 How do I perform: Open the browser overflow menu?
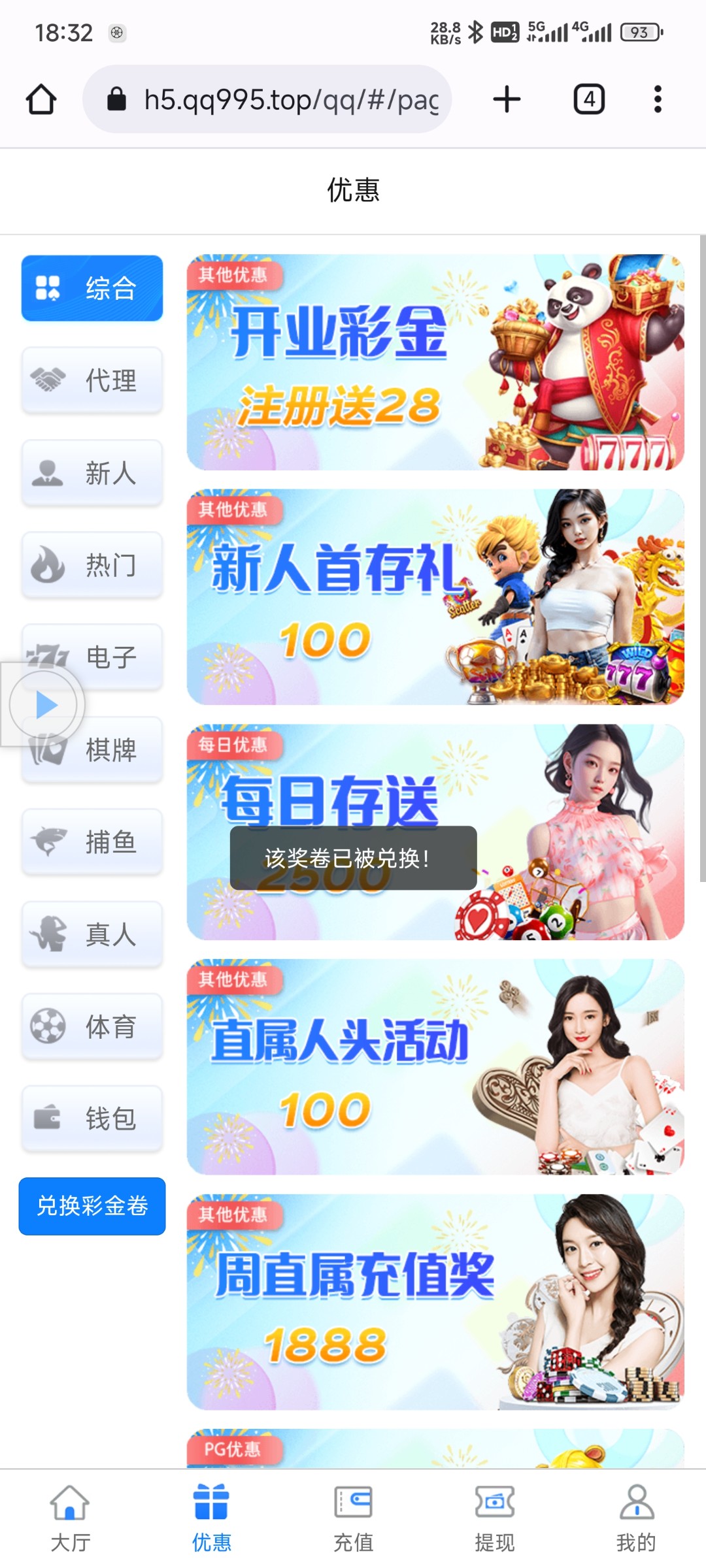click(x=658, y=99)
